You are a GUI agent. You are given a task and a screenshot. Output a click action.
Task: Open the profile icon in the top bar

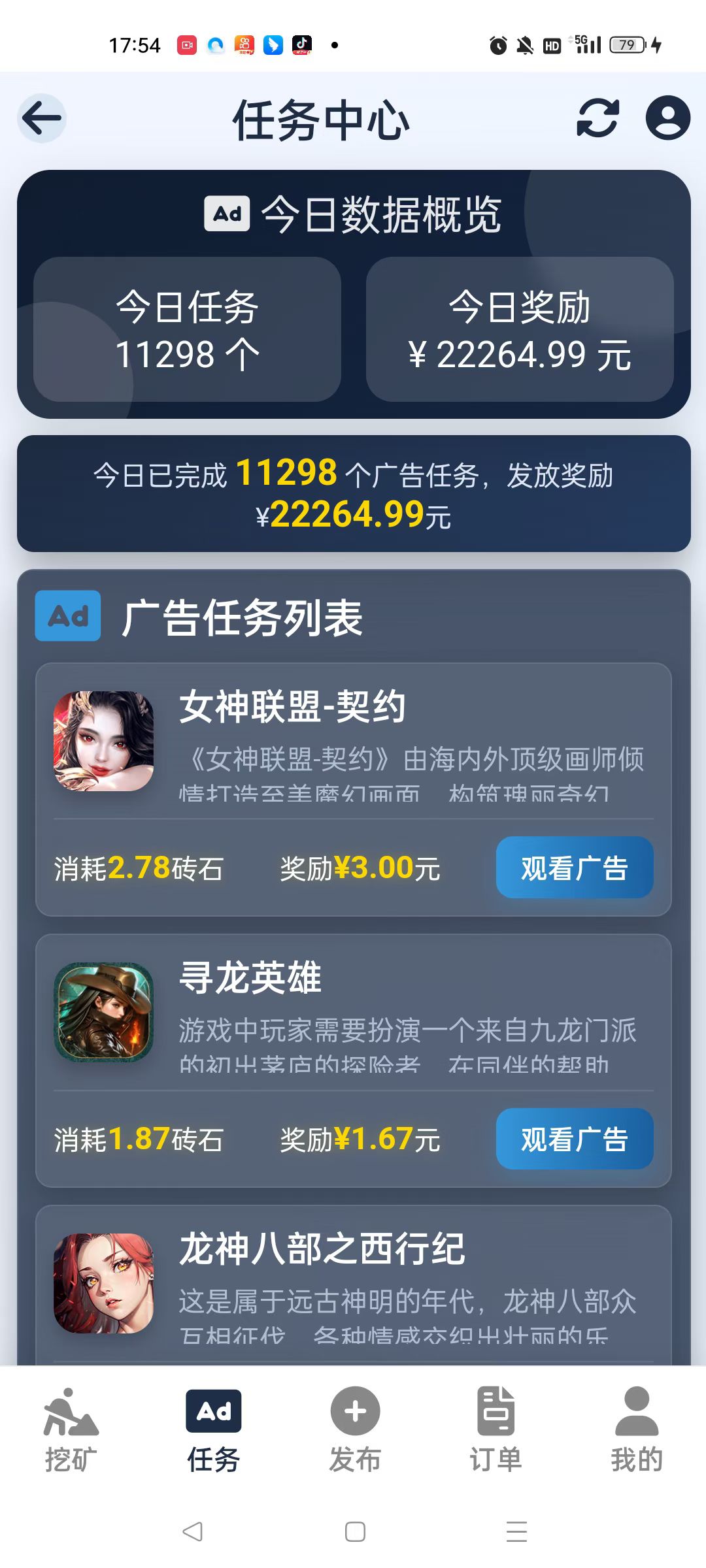click(667, 118)
